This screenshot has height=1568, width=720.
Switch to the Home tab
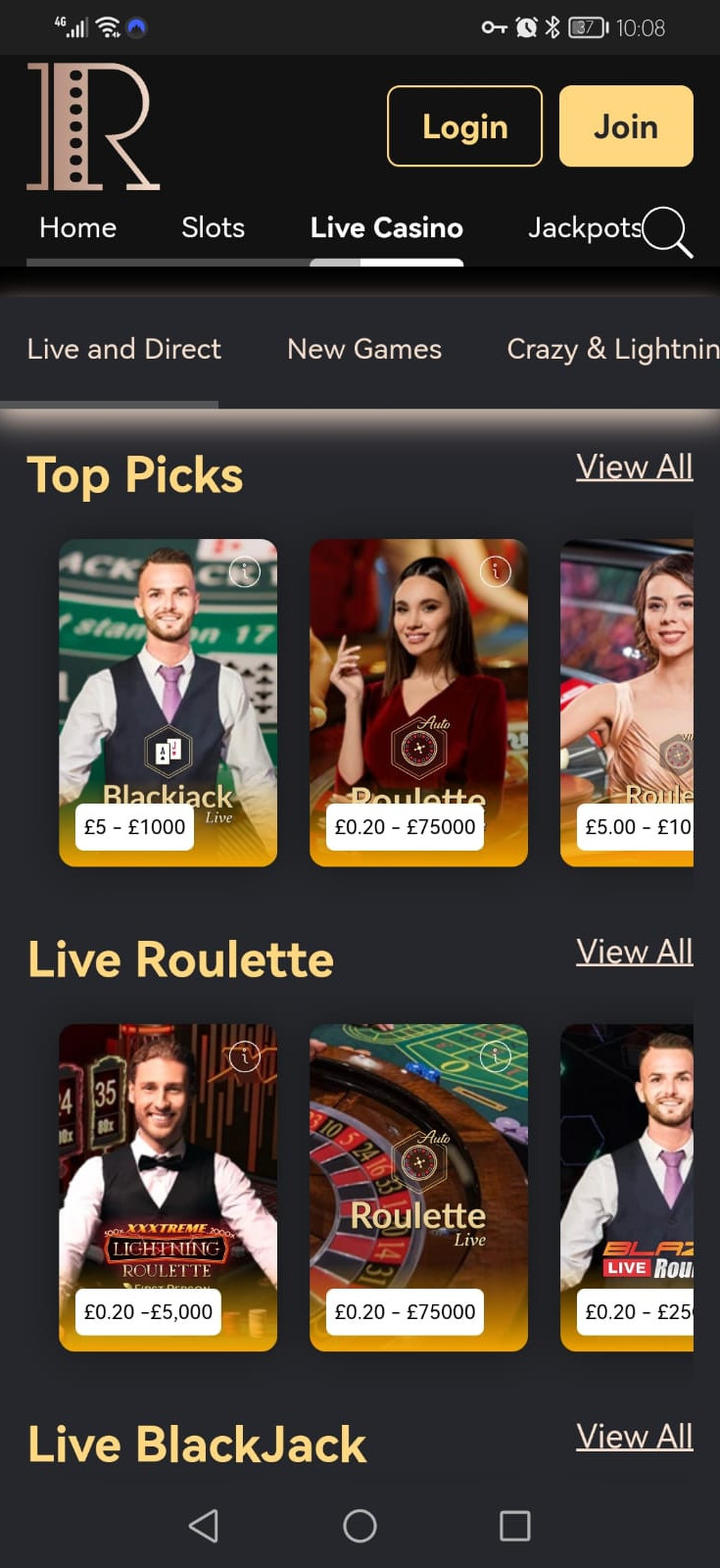pyautogui.click(x=77, y=227)
